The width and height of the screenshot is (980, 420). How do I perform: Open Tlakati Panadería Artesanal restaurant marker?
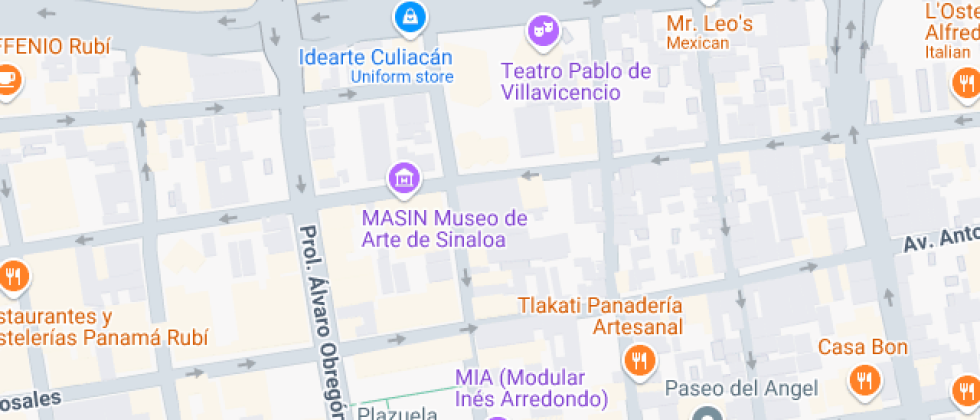point(638,359)
